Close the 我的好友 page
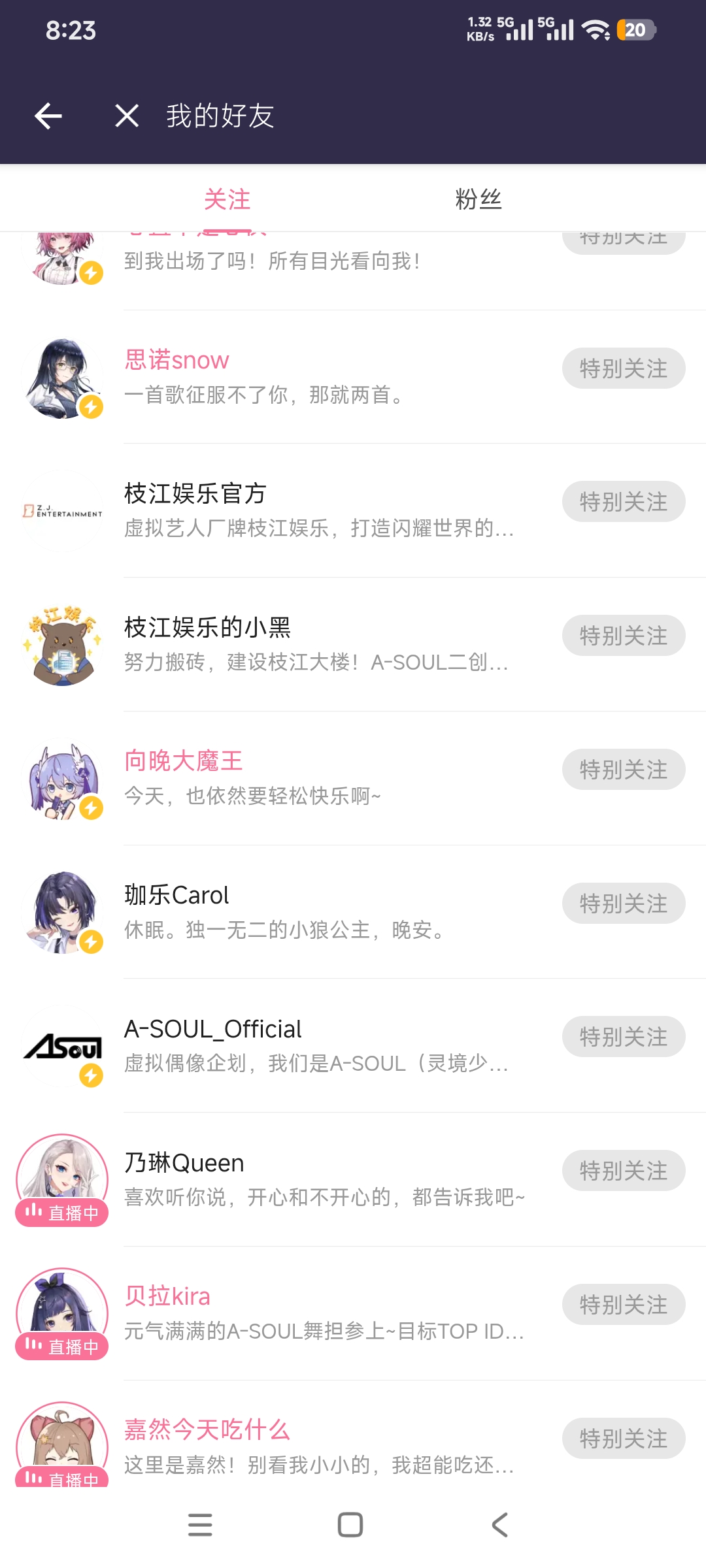Image resolution: width=706 pixels, height=1568 pixels. (127, 116)
